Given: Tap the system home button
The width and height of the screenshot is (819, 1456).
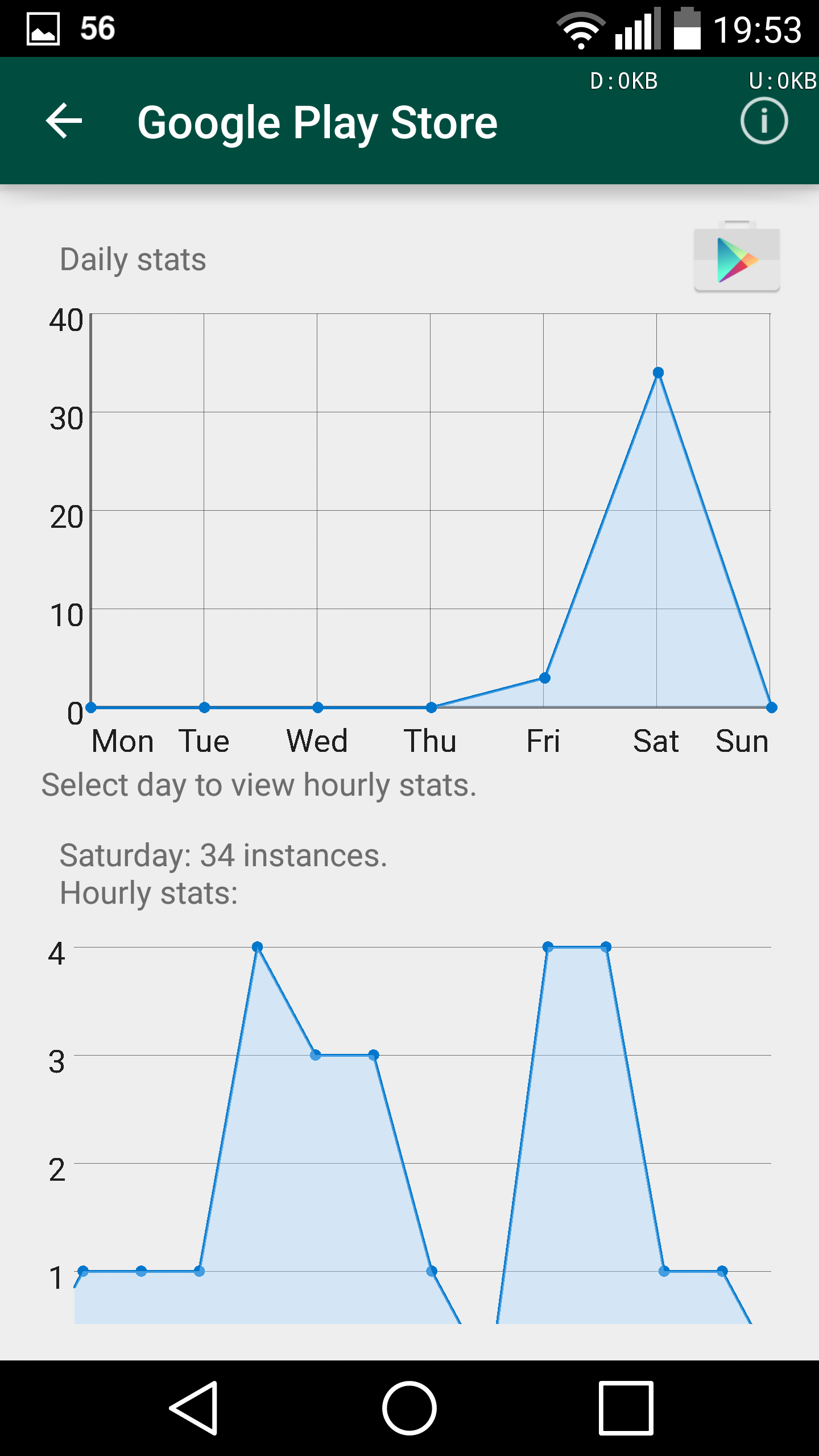Looking at the screenshot, I should point(409,1408).
